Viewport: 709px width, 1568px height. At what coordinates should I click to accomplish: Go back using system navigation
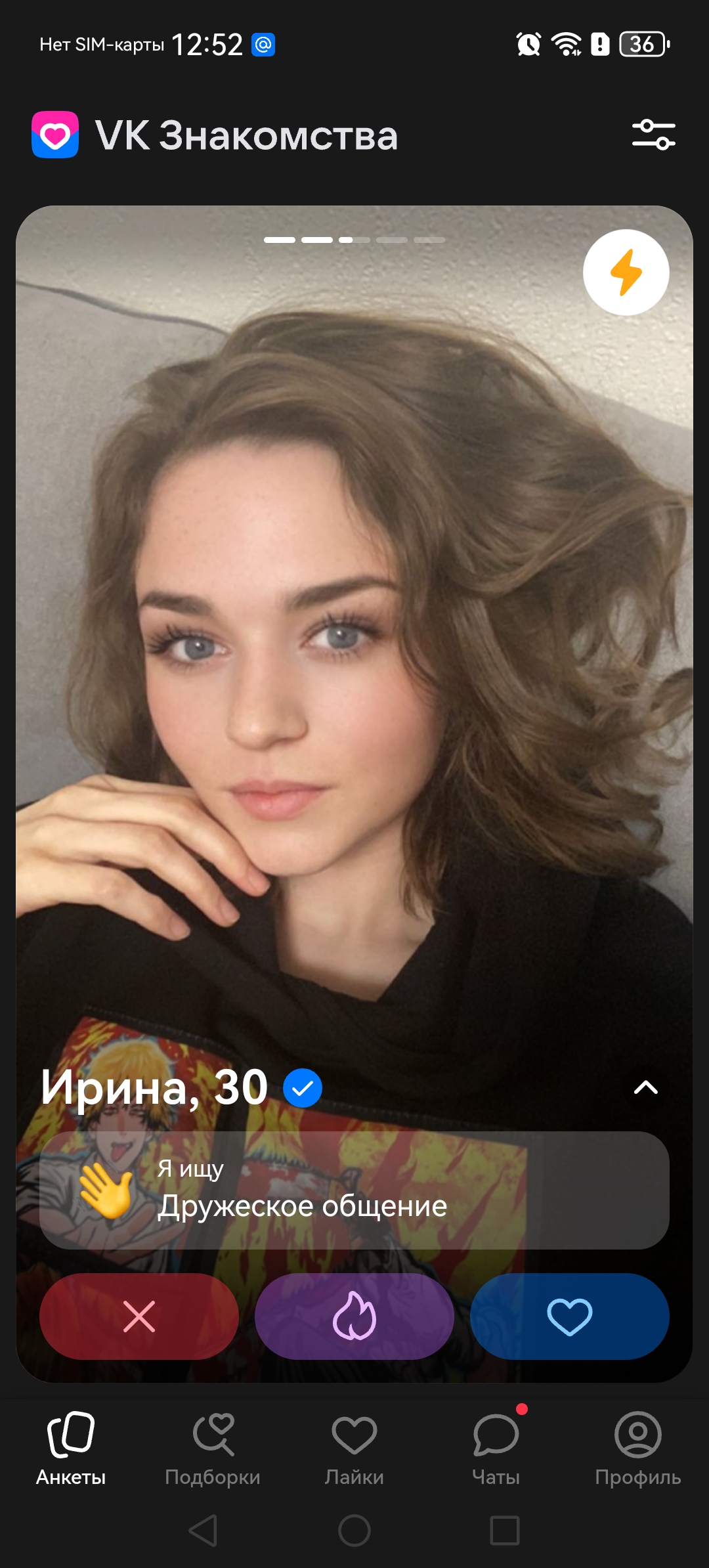tap(203, 1531)
